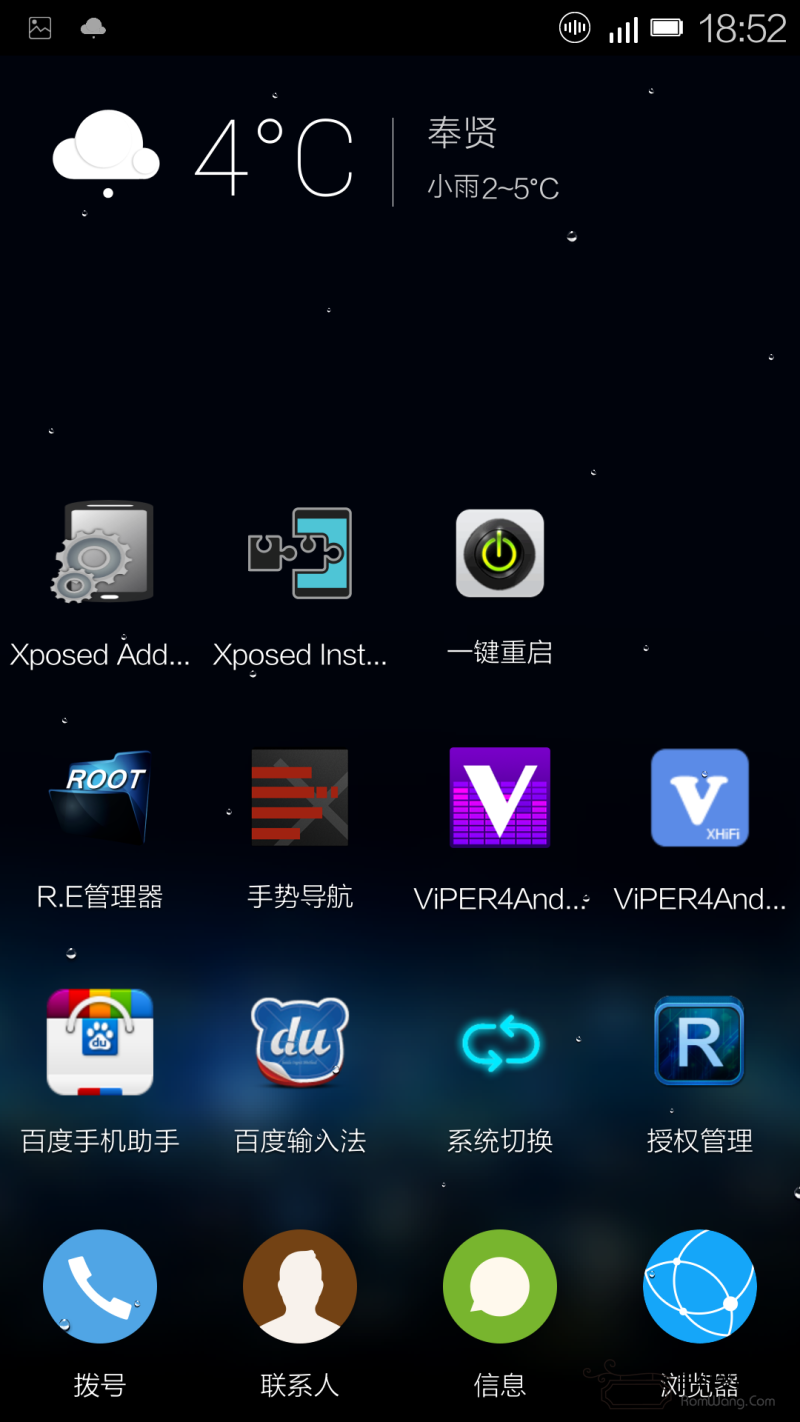Open 系统切换 system switcher
This screenshot has width=800, height=1422.
coord(500,1041)
